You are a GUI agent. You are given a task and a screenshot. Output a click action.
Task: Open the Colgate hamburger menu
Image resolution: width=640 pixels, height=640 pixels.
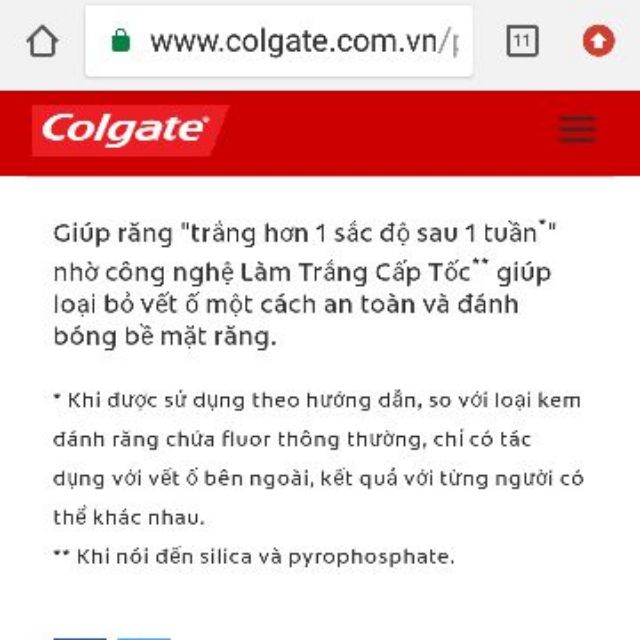coord(577,129)
